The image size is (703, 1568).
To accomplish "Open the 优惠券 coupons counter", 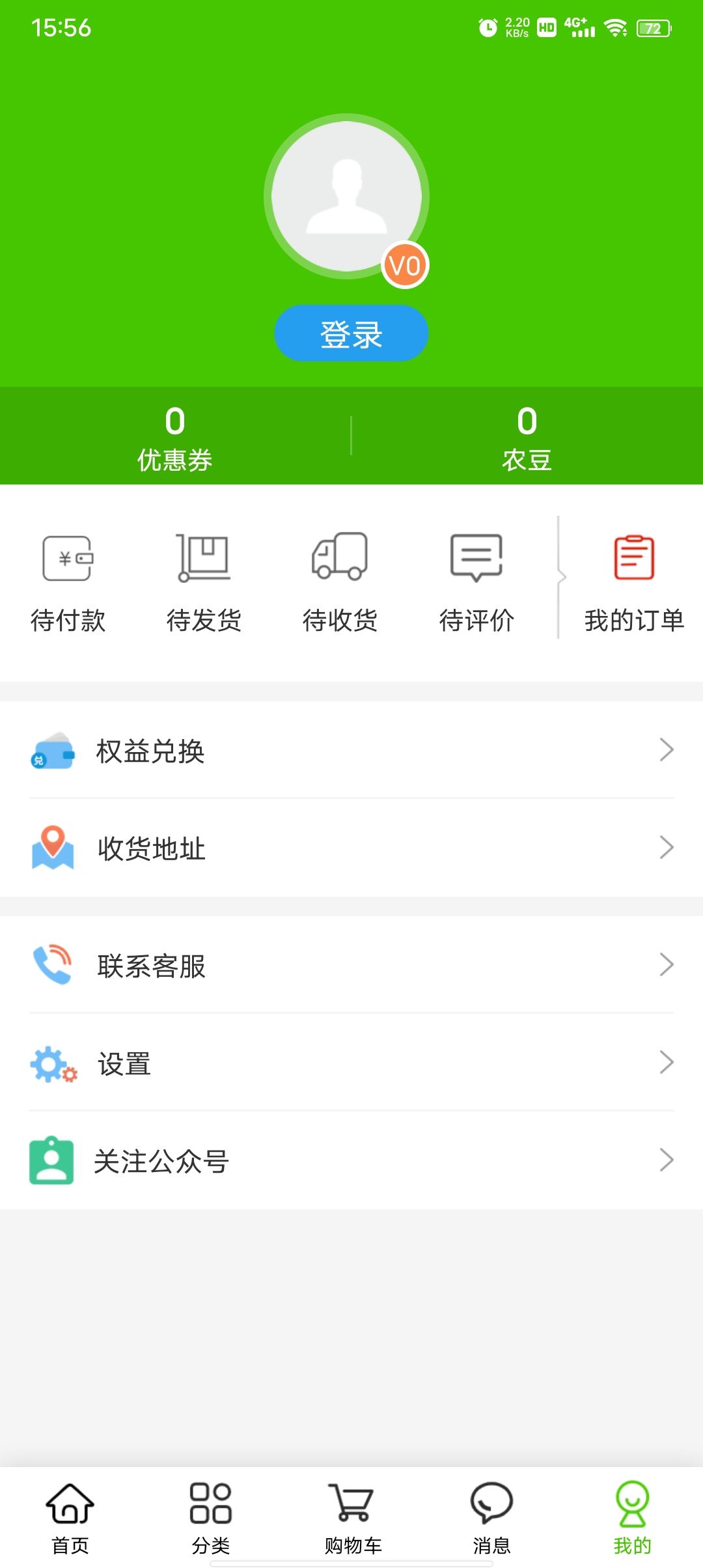I will [x=174, y=438].
